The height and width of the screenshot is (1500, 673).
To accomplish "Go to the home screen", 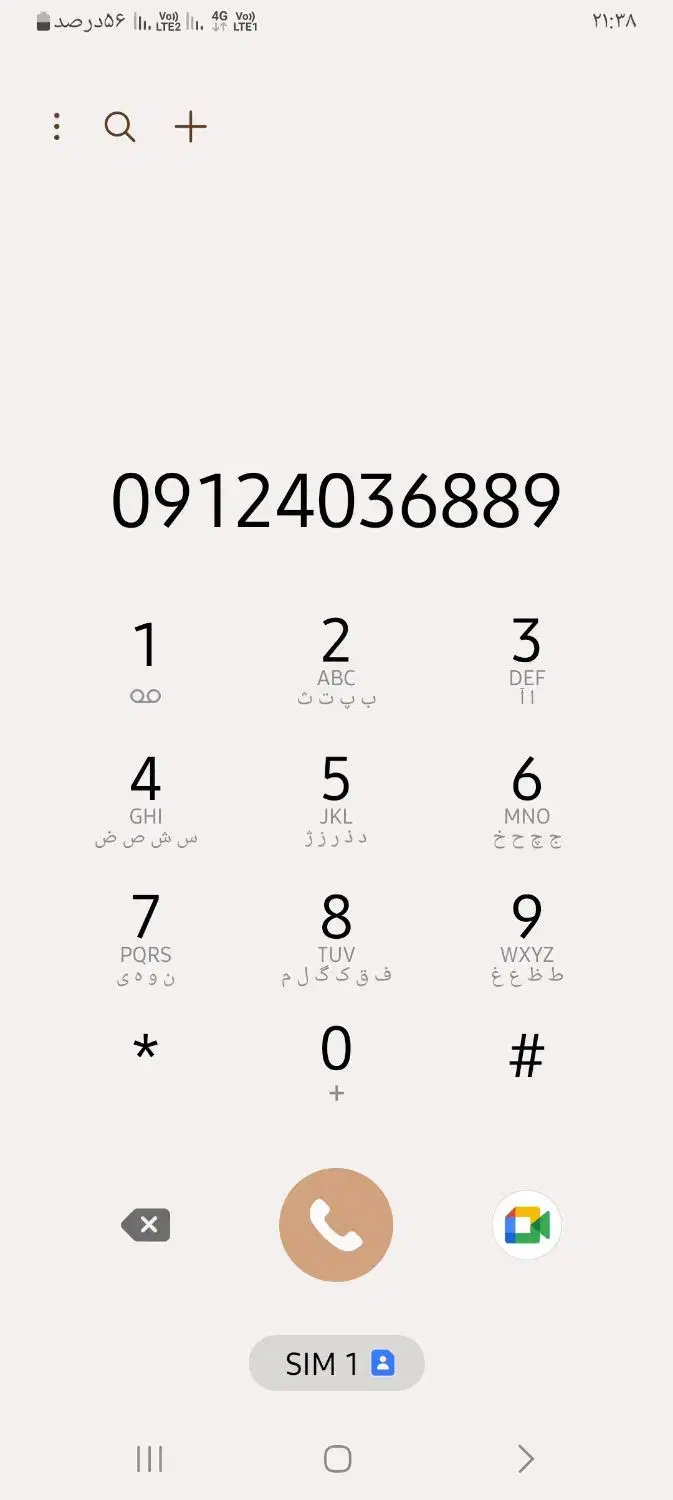I will (337, 1459).
